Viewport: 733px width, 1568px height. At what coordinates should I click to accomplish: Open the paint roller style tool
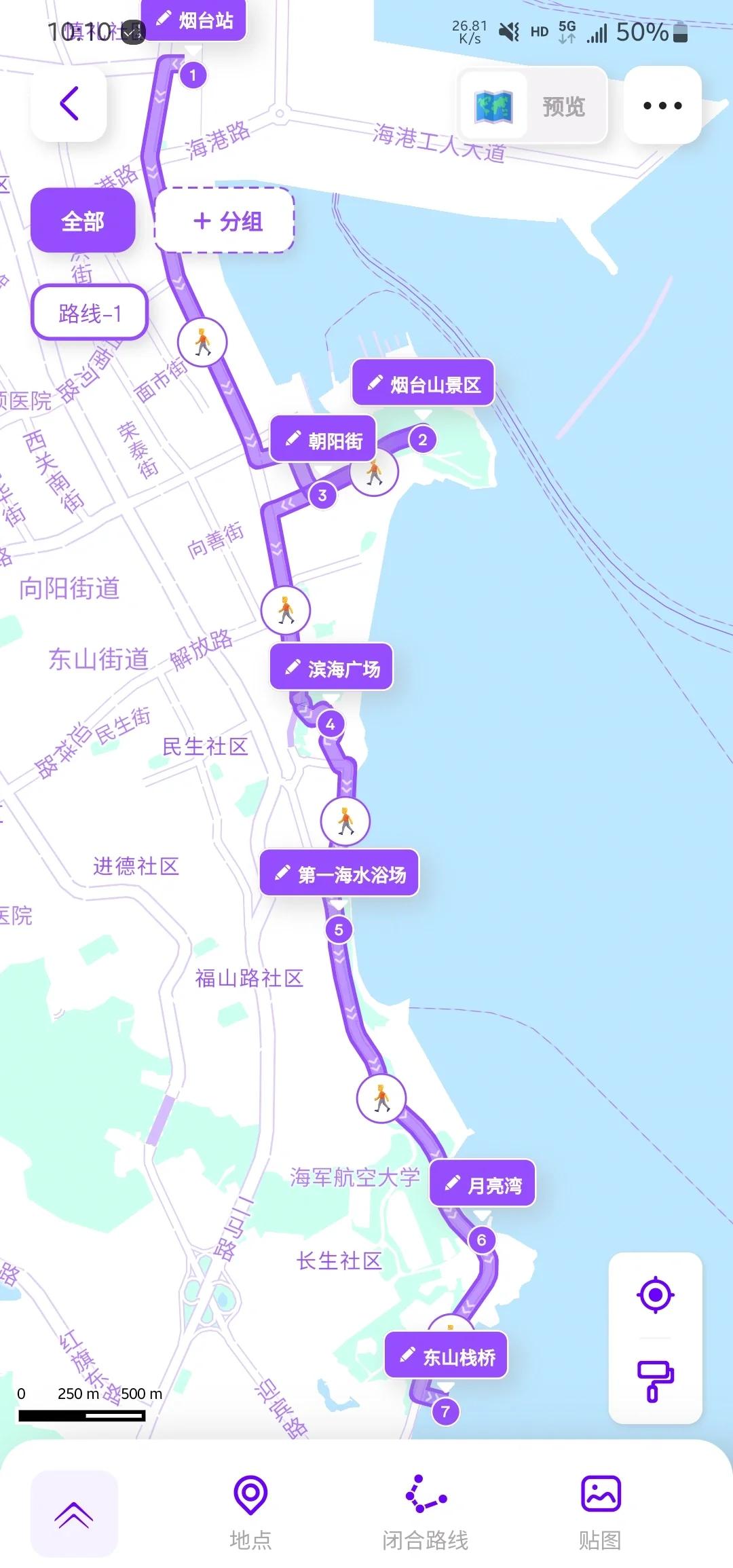[x=655, y=1380]
